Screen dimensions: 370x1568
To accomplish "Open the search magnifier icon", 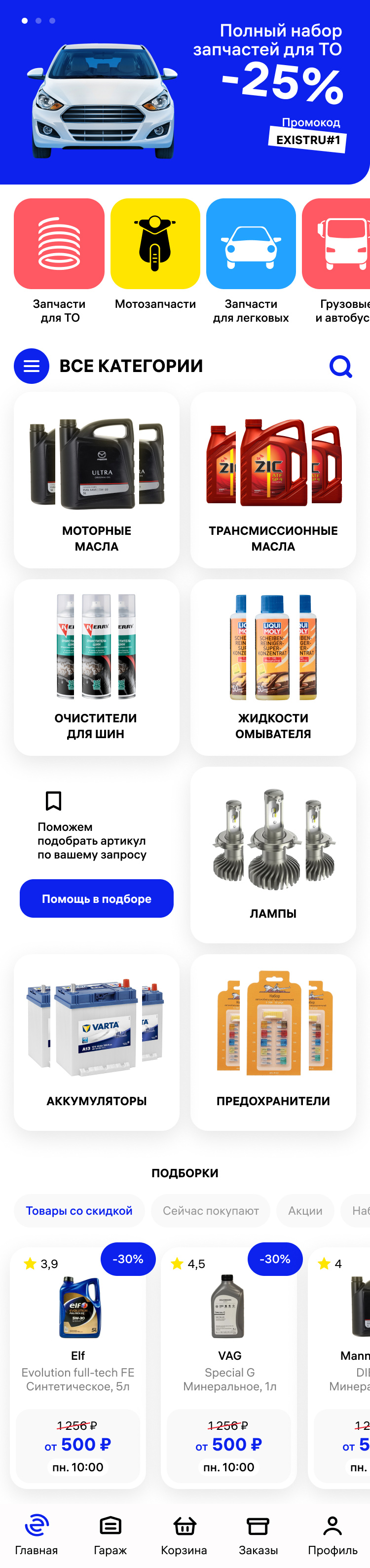I will [x=340, y=367].
